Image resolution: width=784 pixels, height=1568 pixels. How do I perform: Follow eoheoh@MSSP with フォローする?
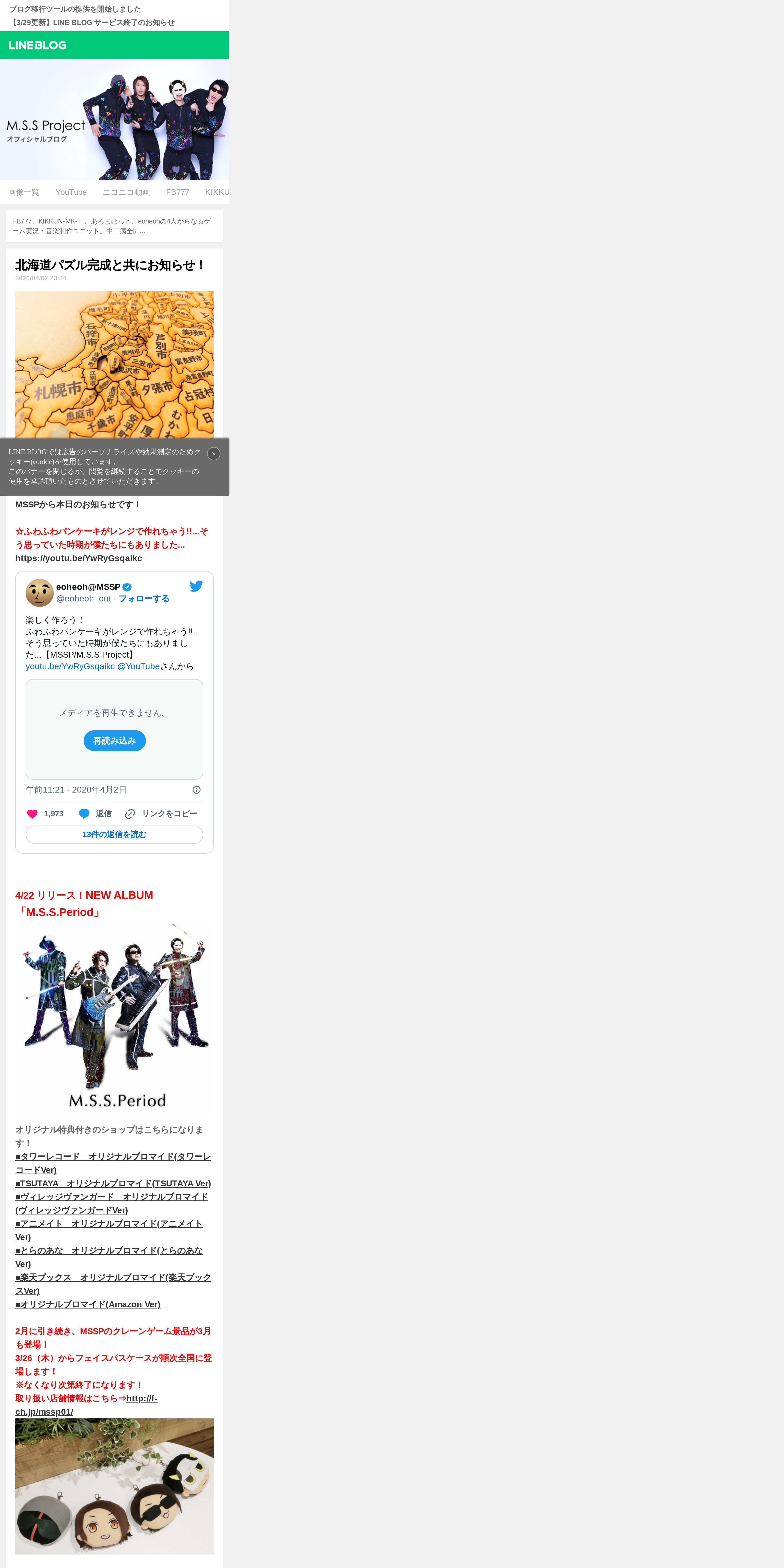[144, 598]
